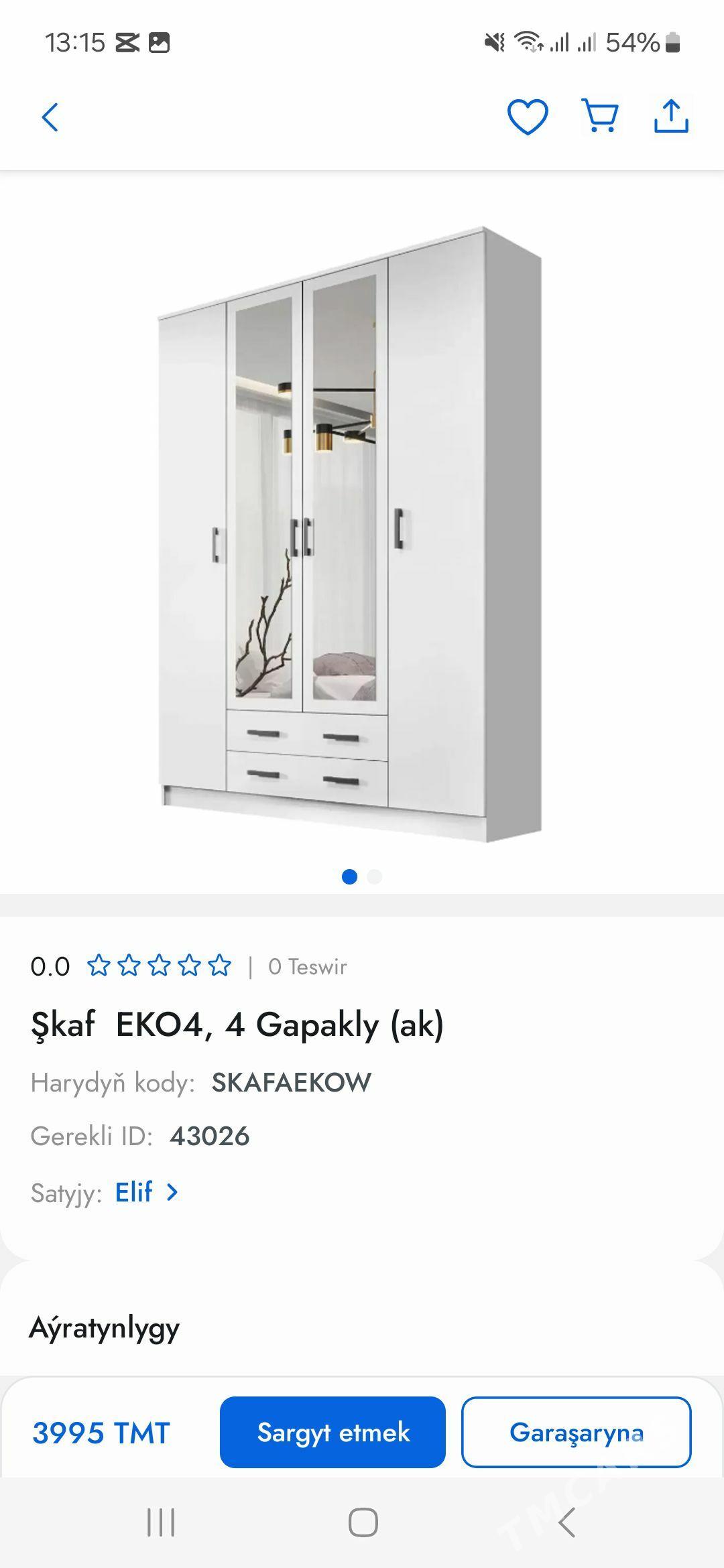Screen dimensions: 724x1568
Task: Tap the Sargyt etmek button
Action: tap(333, 1432)
